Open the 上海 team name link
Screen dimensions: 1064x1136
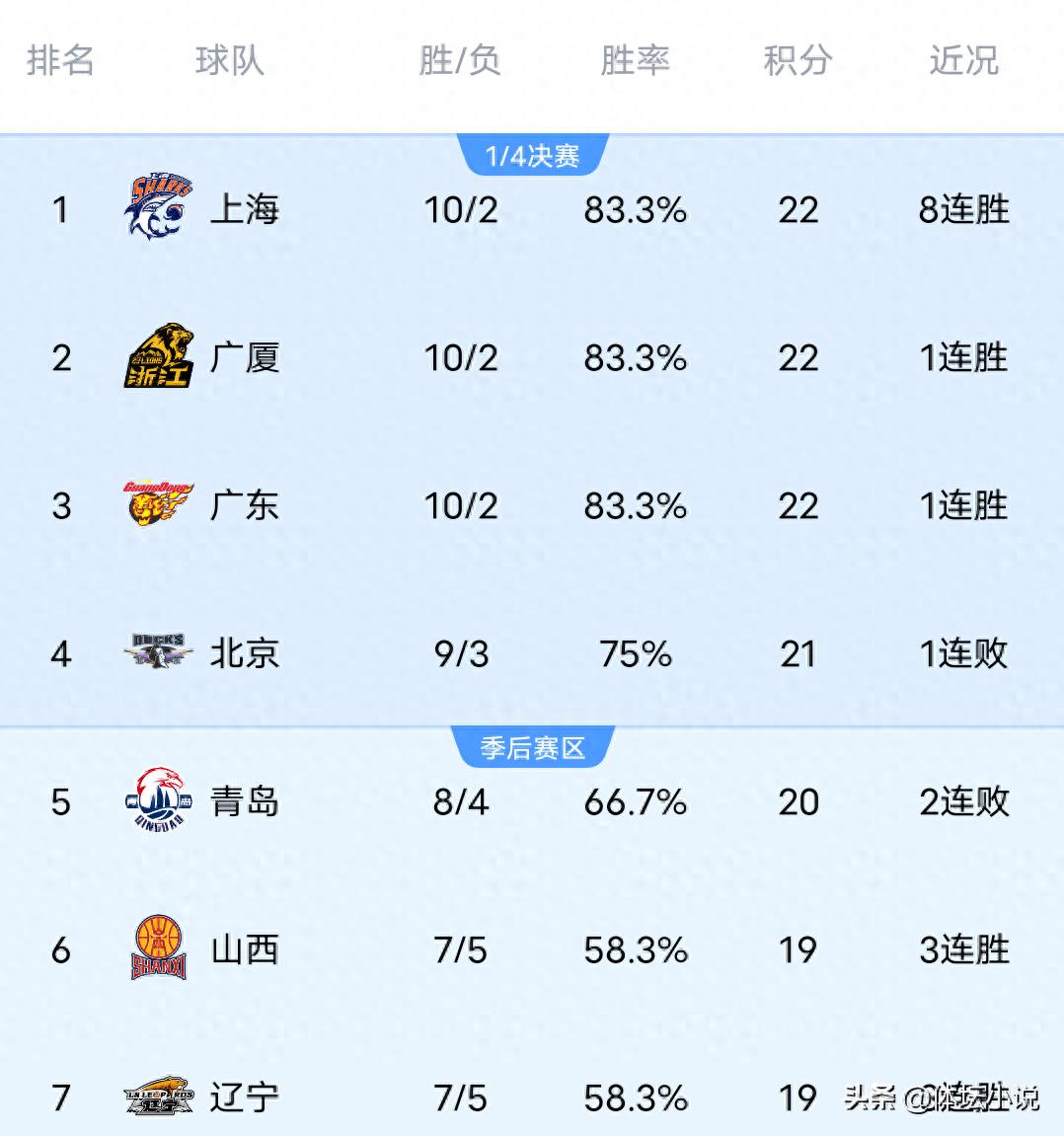tap(245, 208)
